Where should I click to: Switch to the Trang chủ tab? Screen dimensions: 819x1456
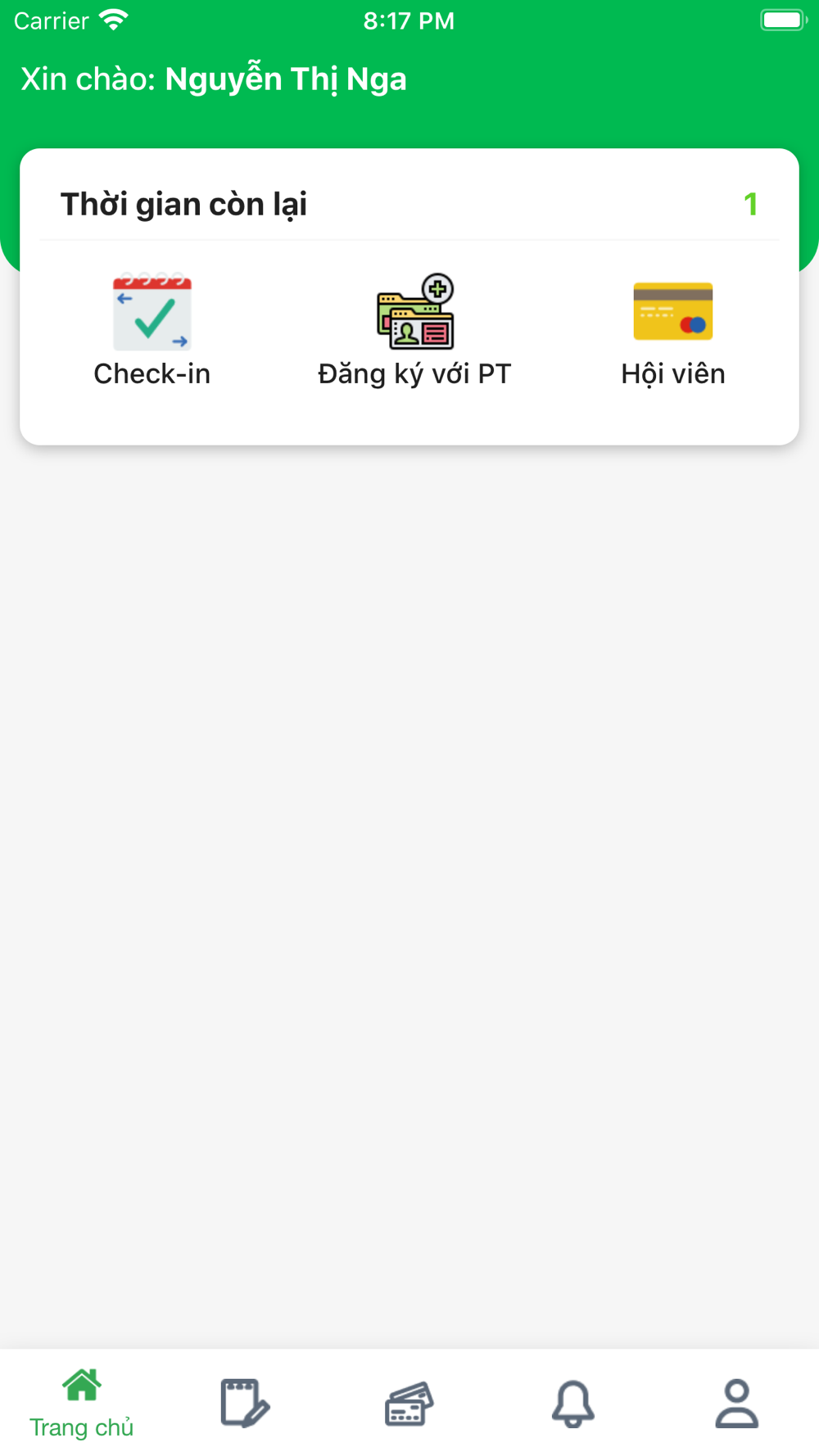[x=82, y=1404]
